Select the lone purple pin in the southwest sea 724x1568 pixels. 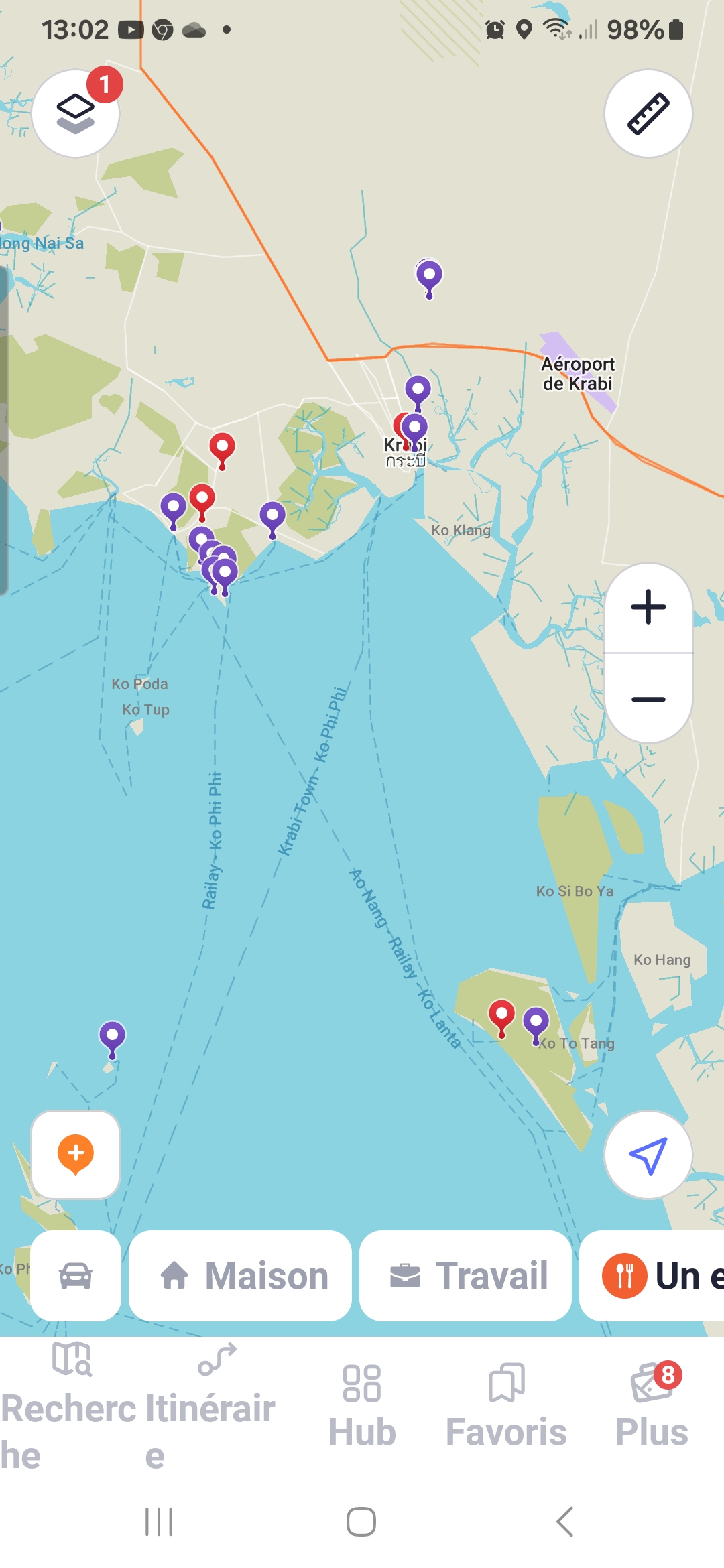click(x=112, y=1035)
